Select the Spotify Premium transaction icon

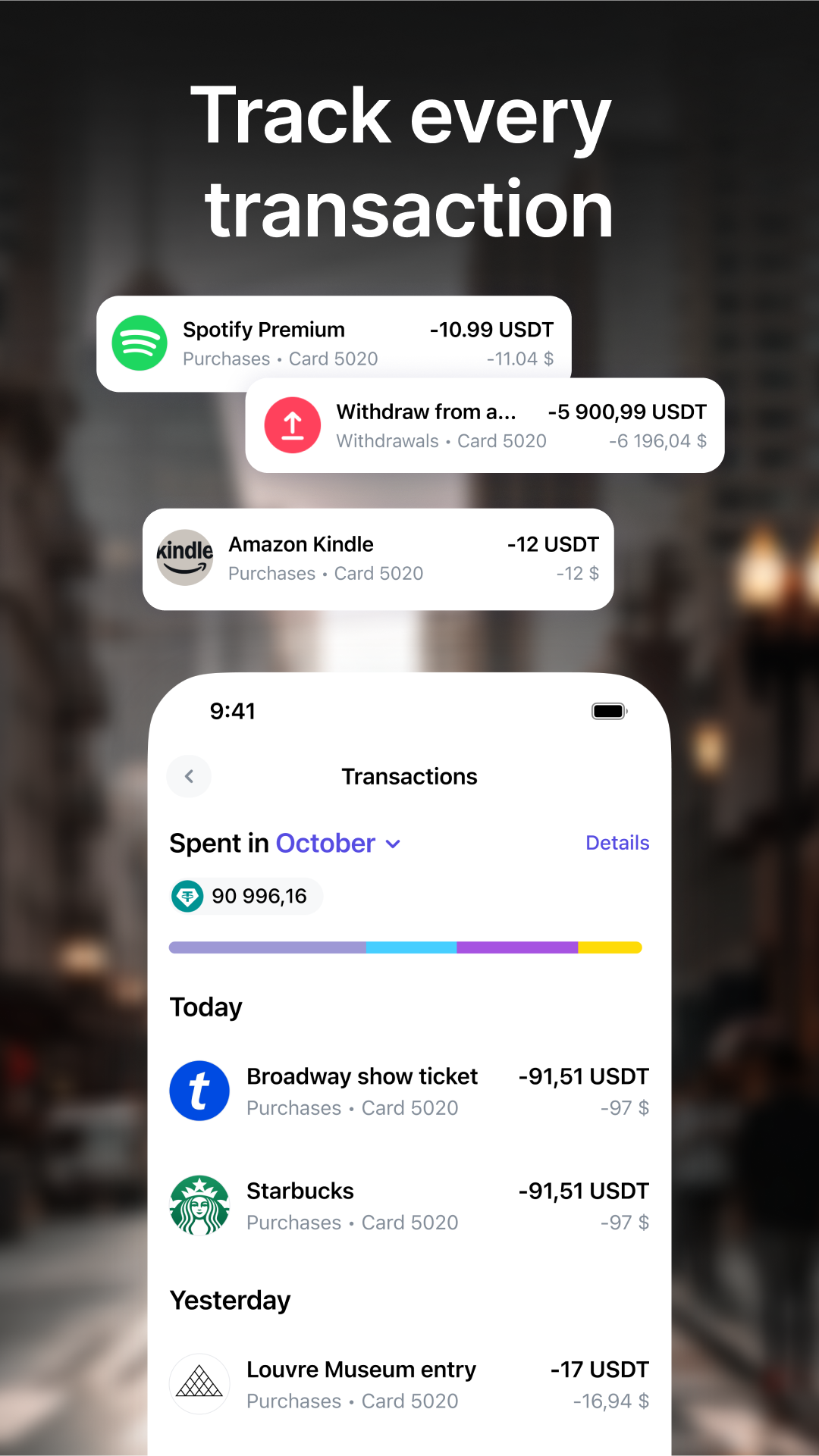[140, 343]
